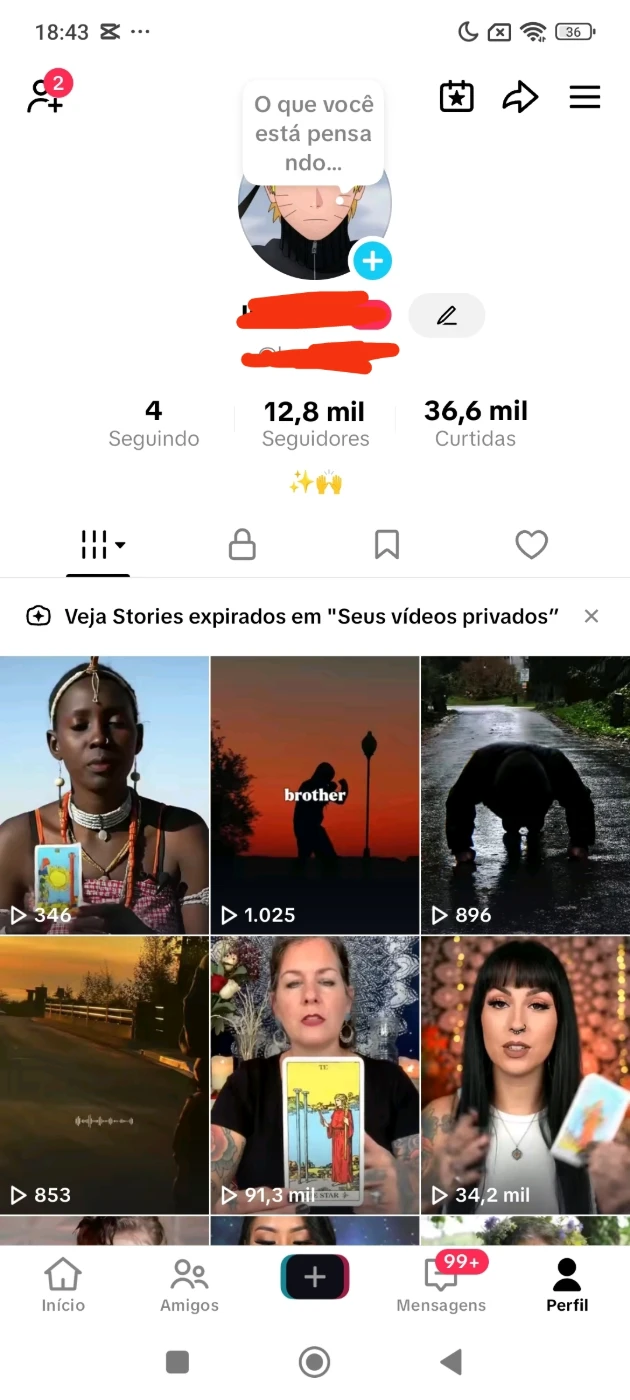Play the video with 896 views

coord(525,795)
